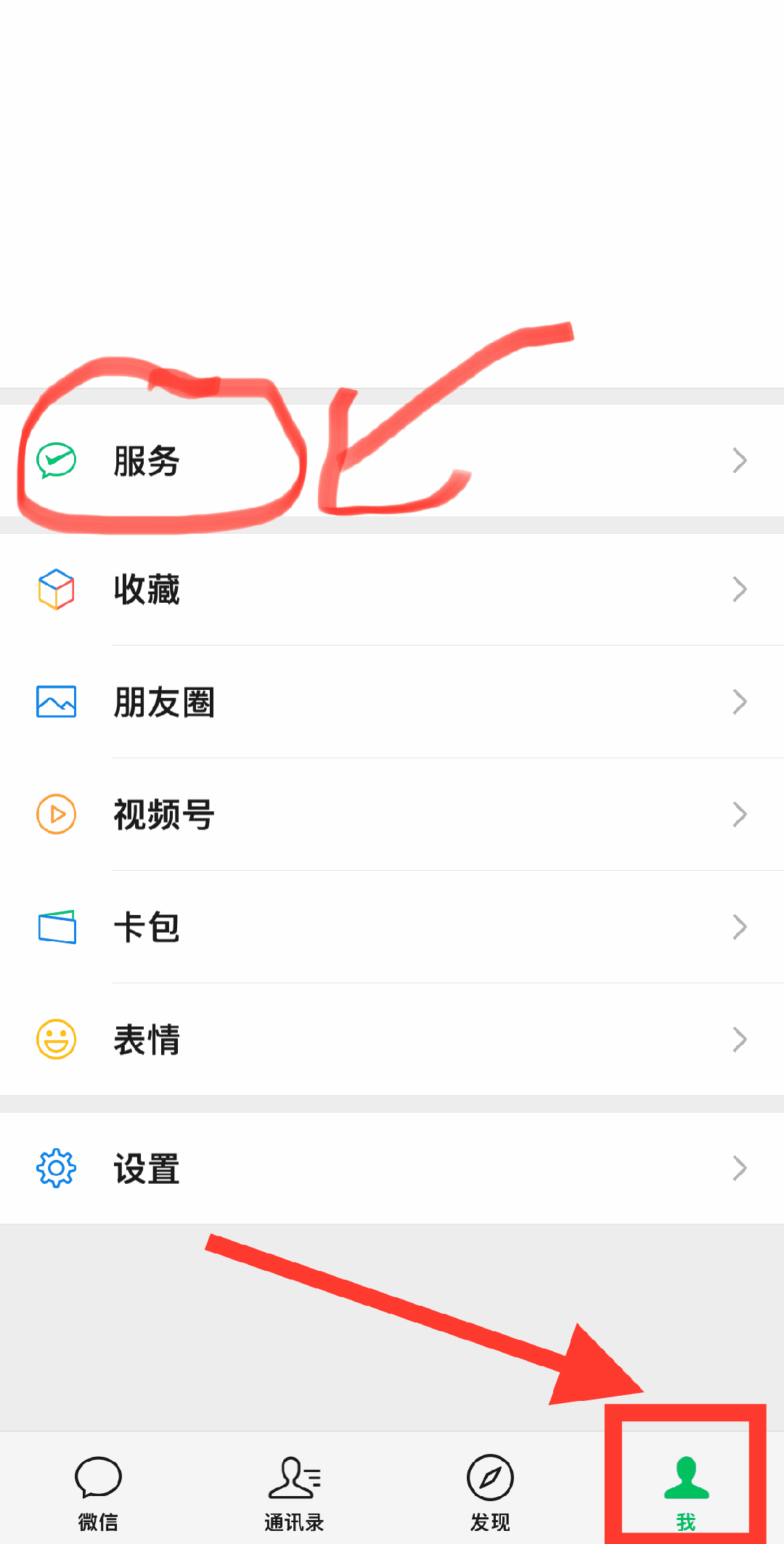Click the Sticker Gallery smiley icon
This screenshot has width=784, height=1544.
click(x=56, y=1039)
